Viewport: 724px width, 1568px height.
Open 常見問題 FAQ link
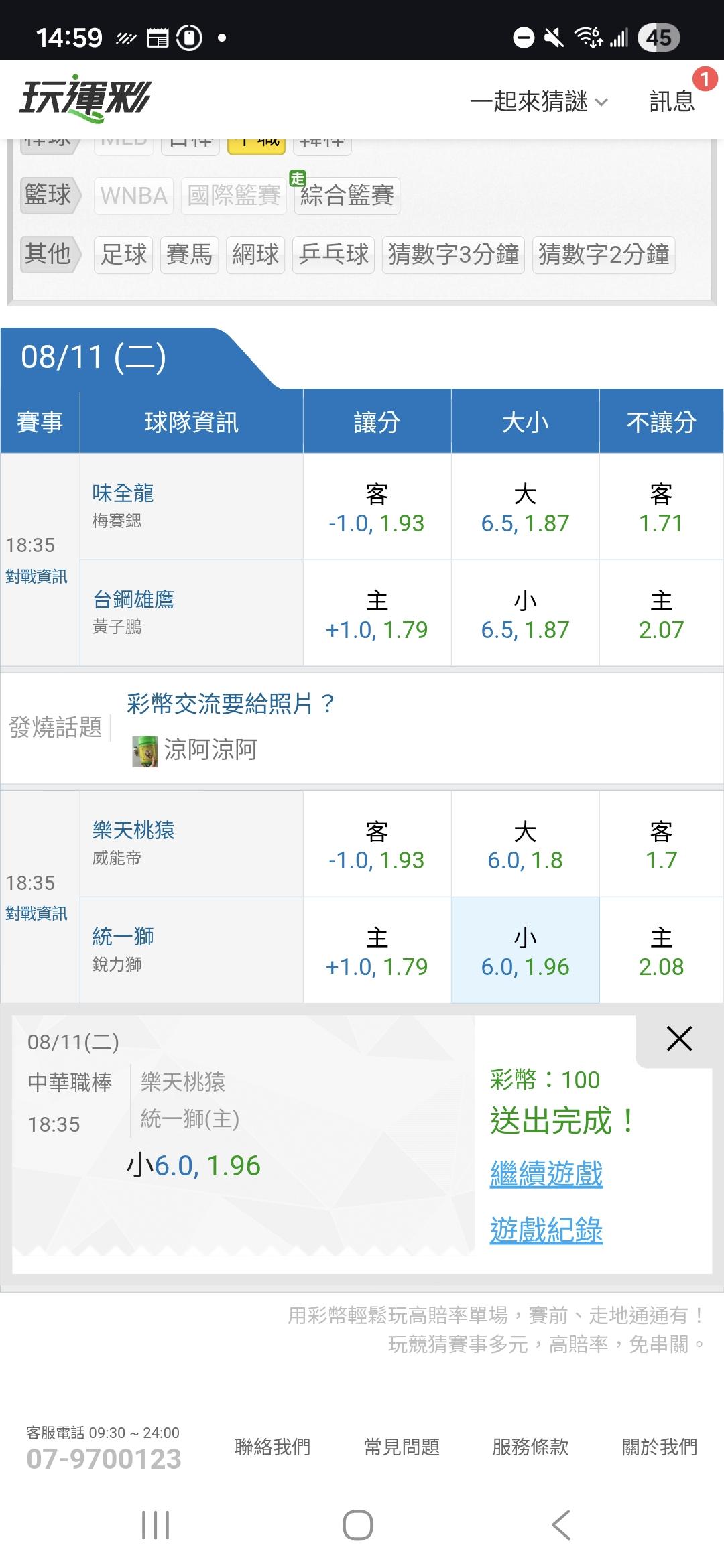(402, 1447)
